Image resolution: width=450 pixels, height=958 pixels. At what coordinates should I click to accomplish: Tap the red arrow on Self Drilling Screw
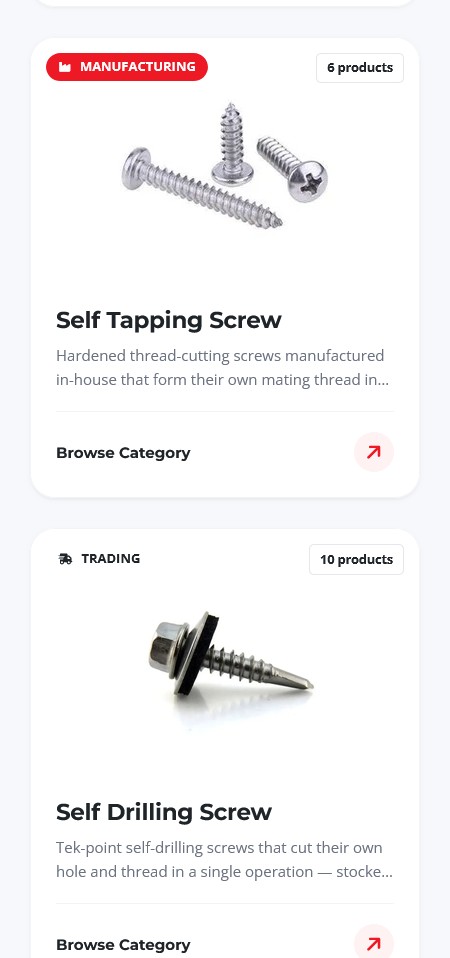click(374, 942)
